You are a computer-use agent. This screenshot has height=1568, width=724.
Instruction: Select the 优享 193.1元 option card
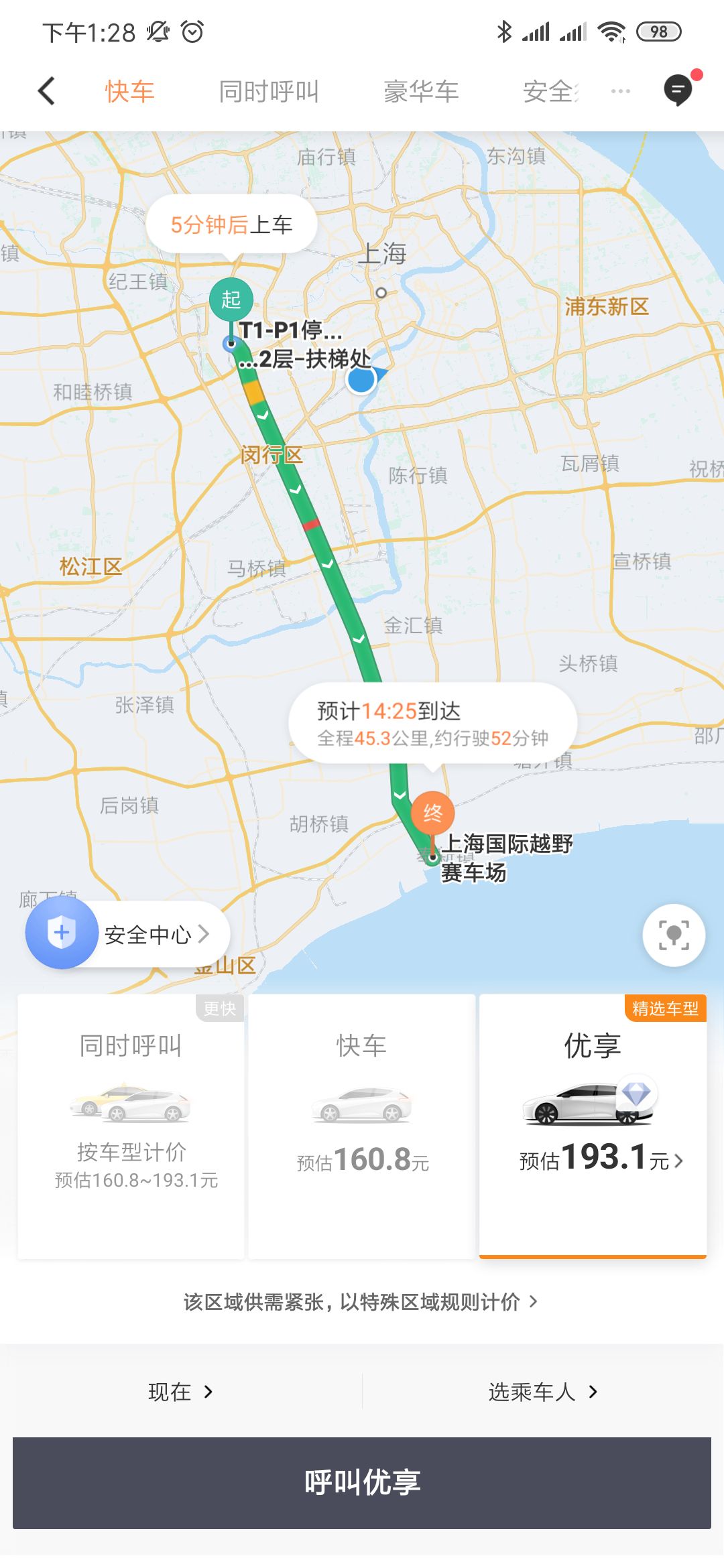click(593, 1126)
